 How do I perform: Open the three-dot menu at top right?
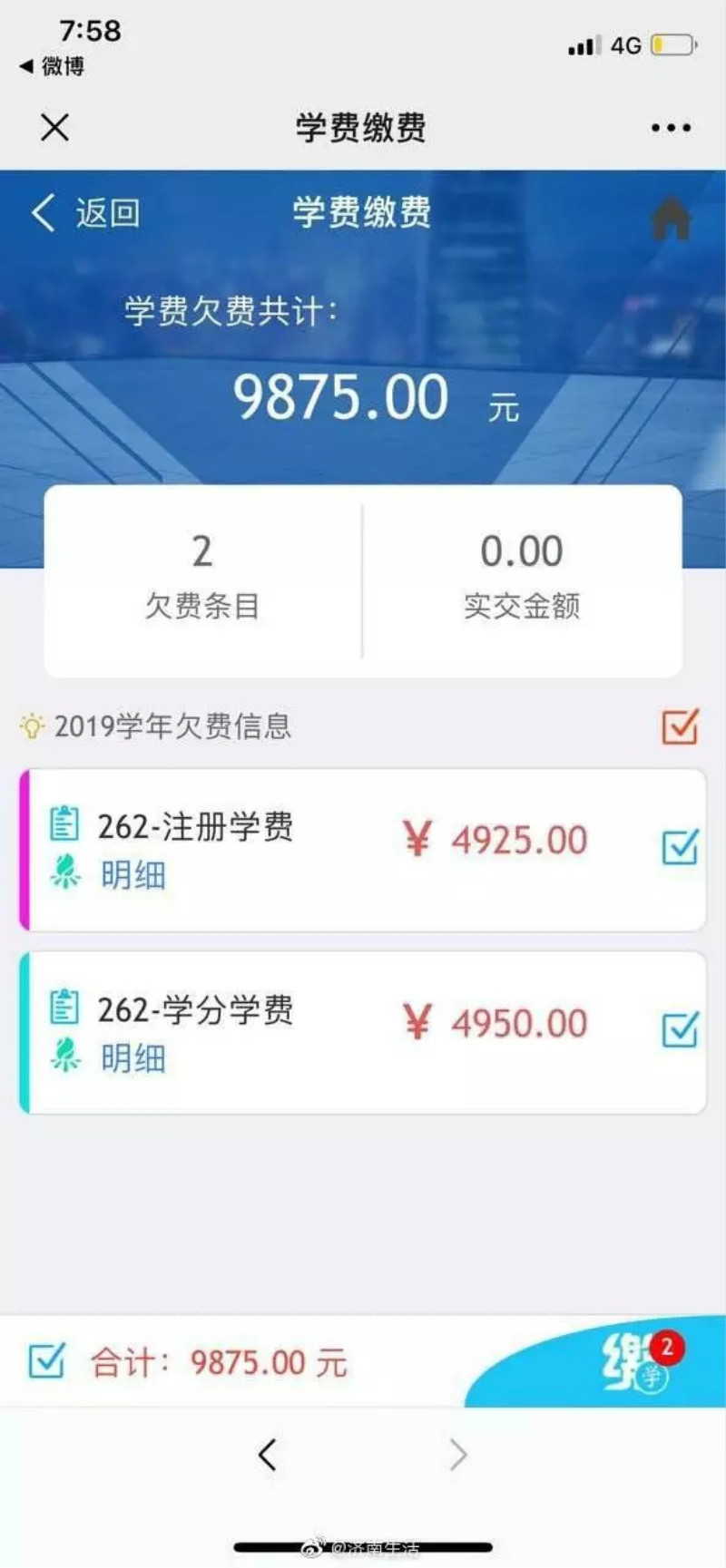(x=670, y=127)
